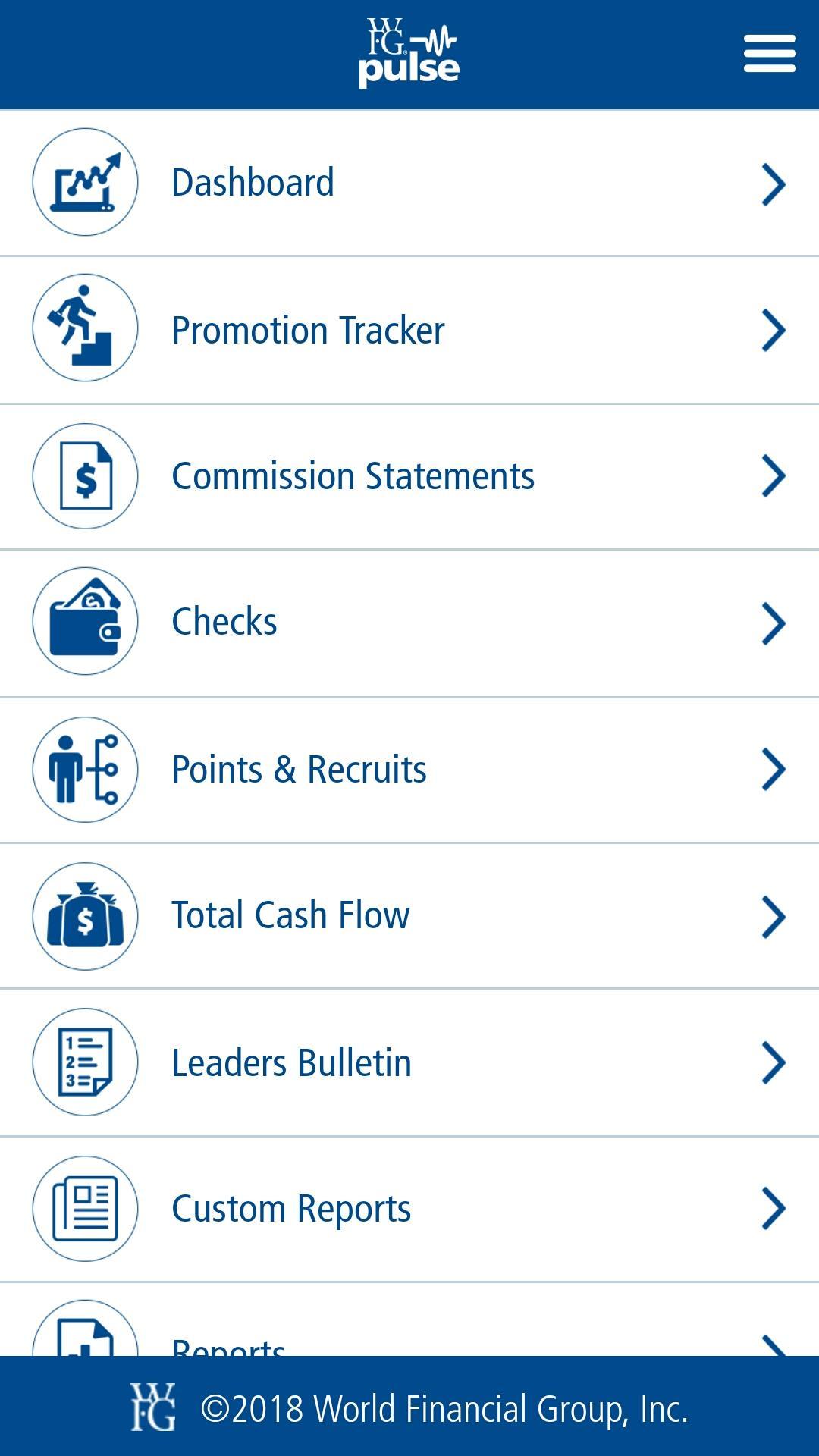The image size is (819, 1456).
Task: Open the partially visible Reports row
Action: coord(409,1336)
